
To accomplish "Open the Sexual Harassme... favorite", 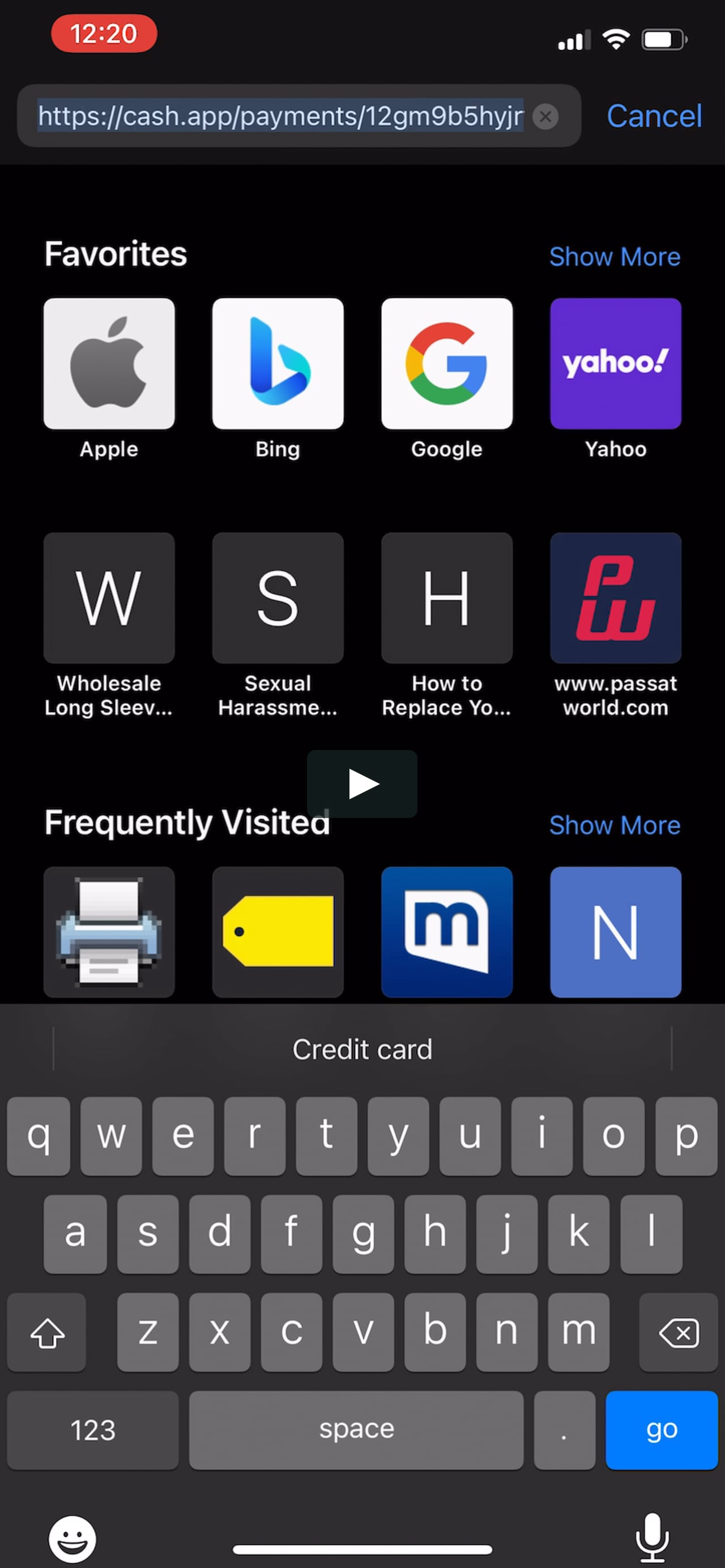I will pyautogui.click(x=278, y=598).
